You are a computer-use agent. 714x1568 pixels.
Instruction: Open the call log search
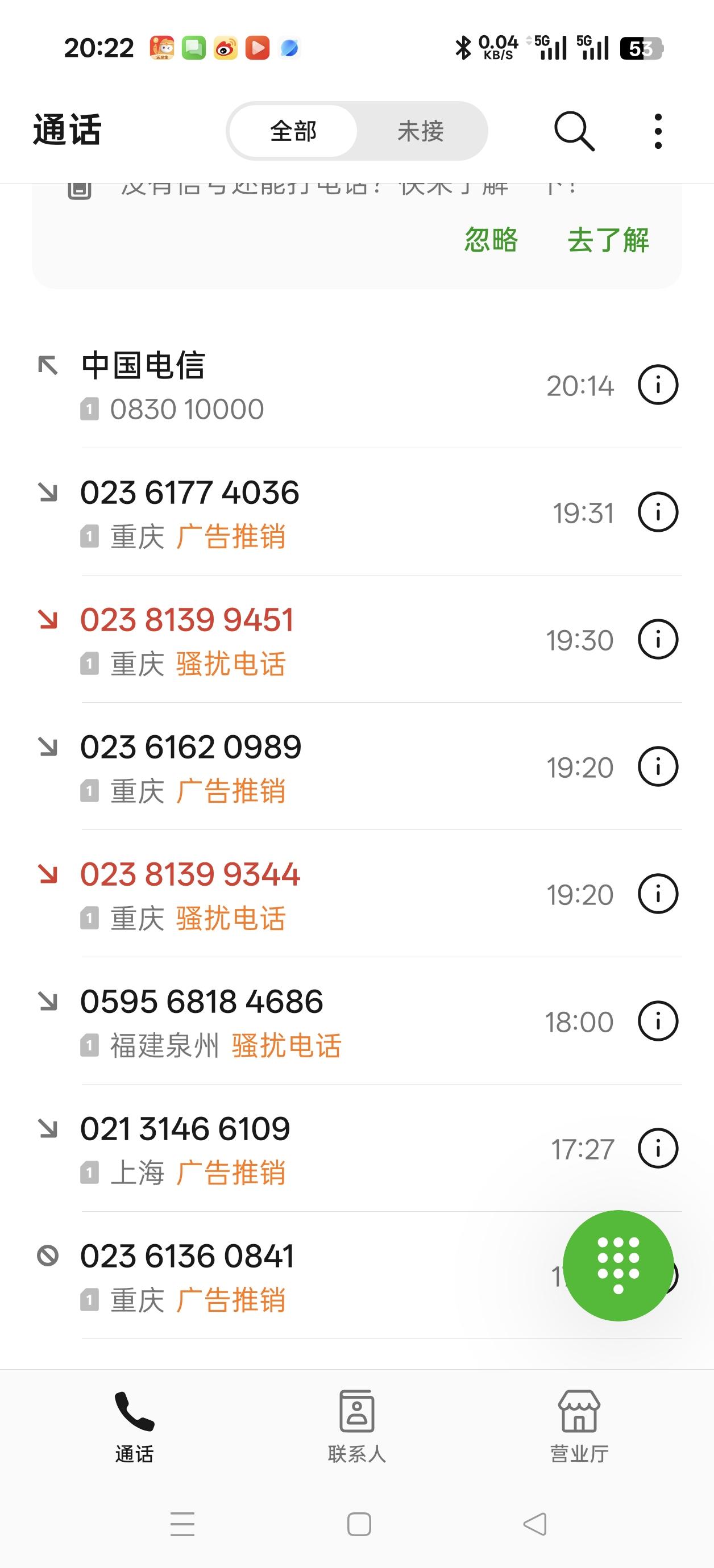574,131
